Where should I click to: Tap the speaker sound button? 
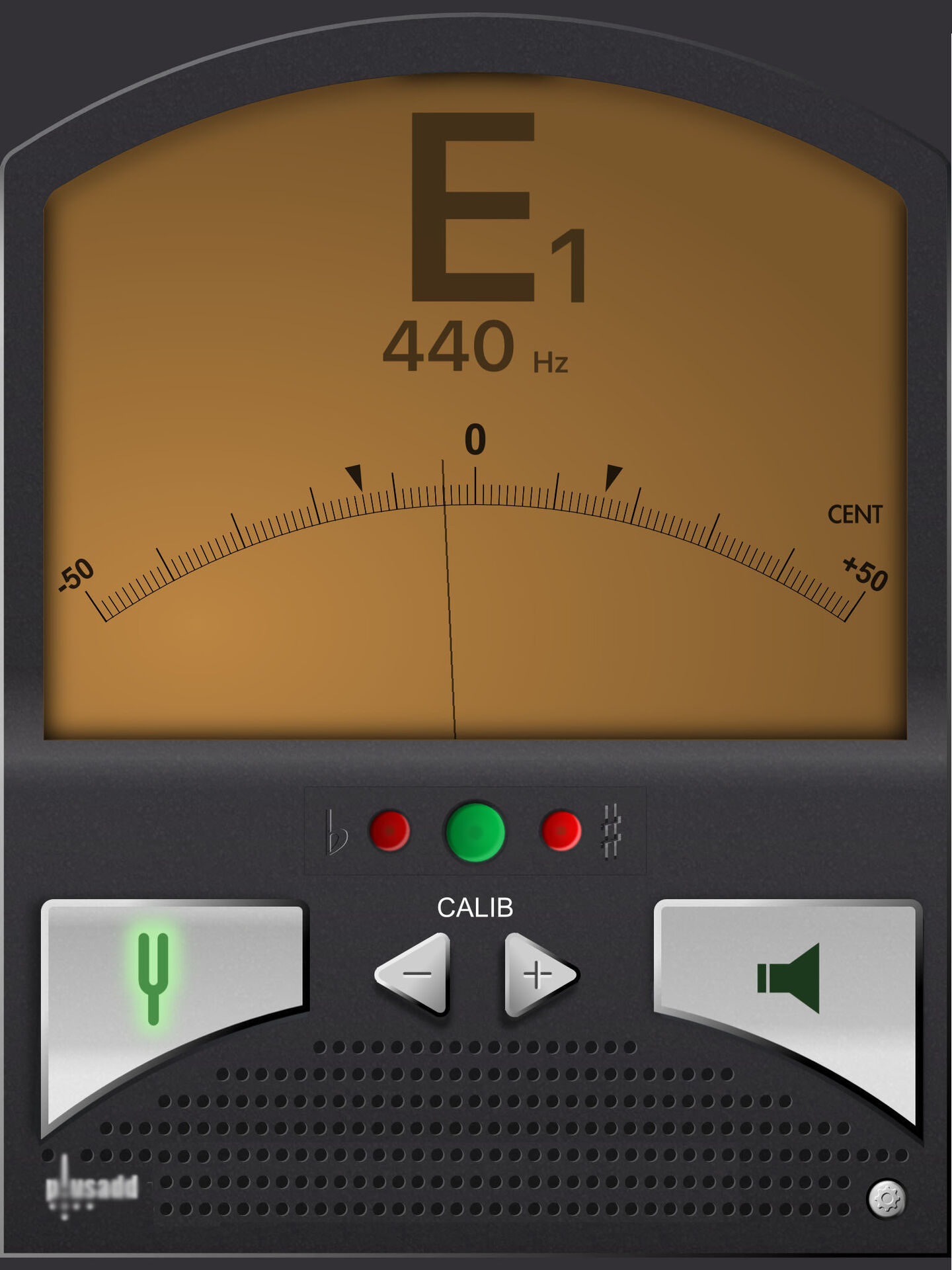pos(788,978)
